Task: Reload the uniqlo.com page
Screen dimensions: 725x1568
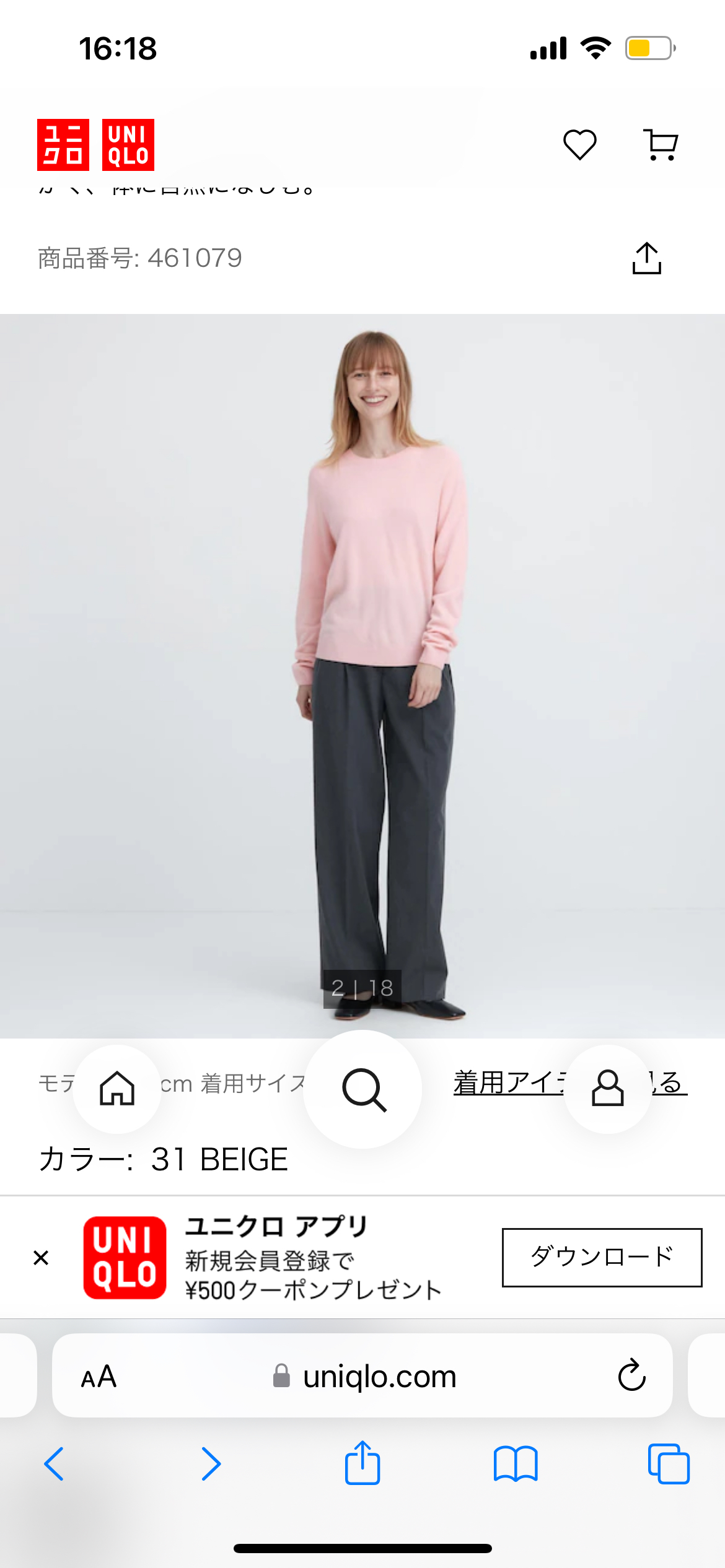Action: coord(631,1376)
